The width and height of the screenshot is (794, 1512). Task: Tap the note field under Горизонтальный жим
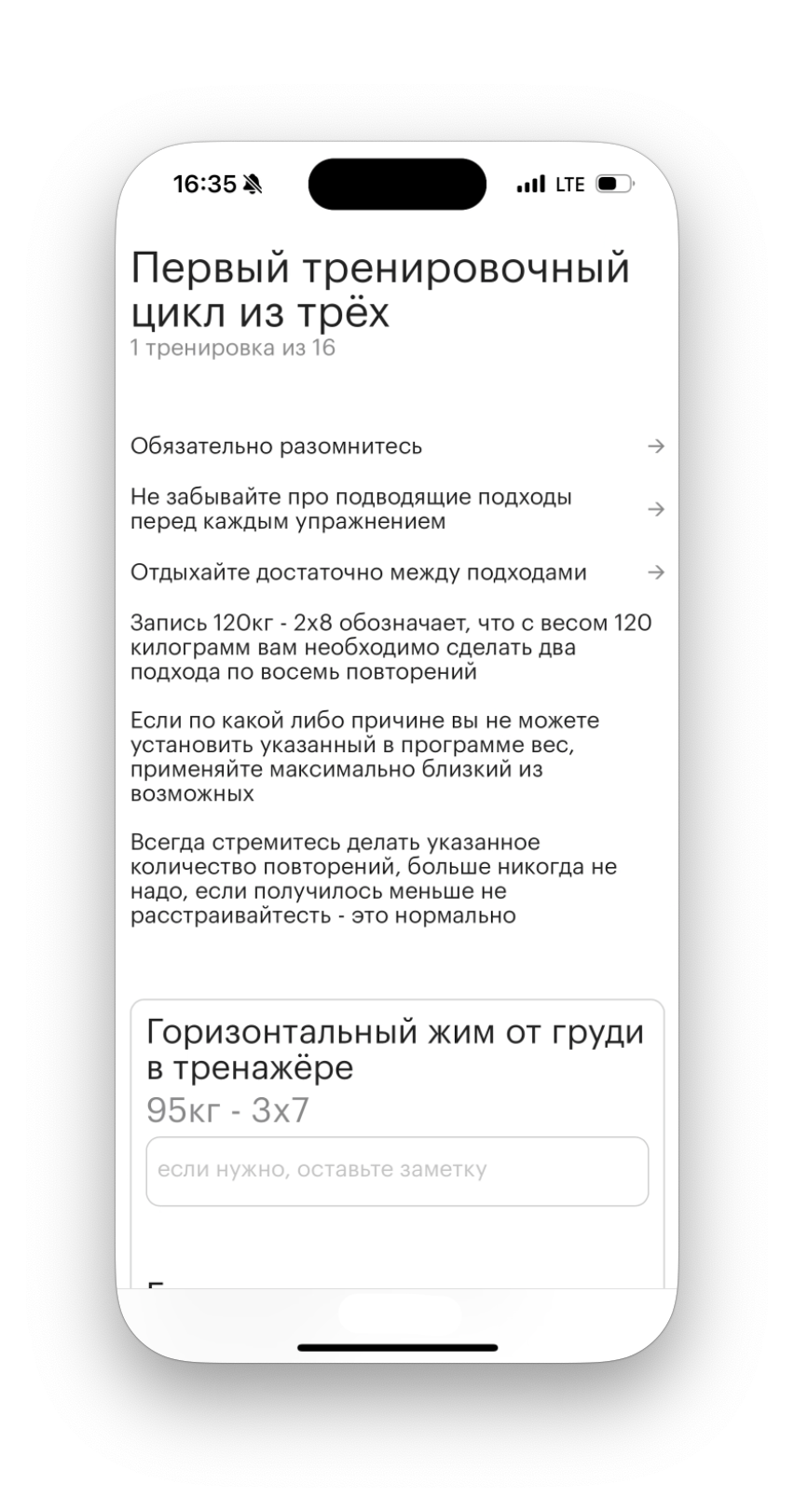point(397,1171)
